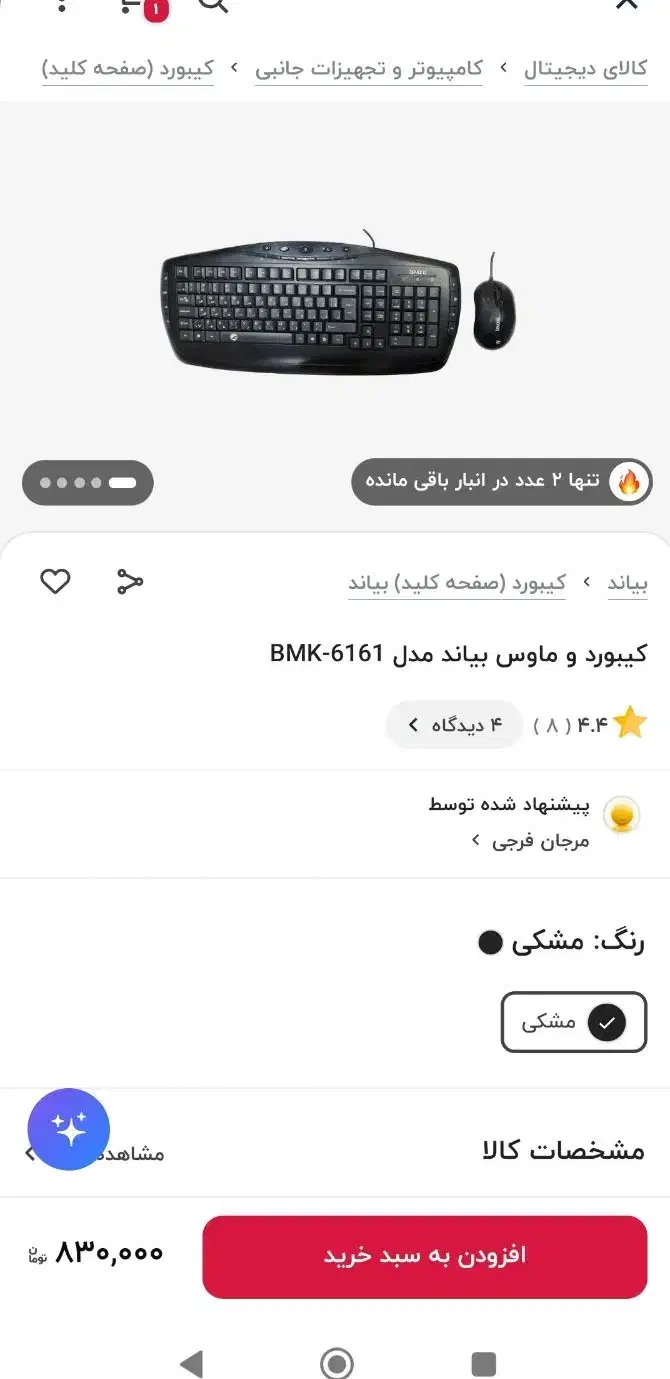Screen dimensions: 670x1379
Task: Go back with system back button
Action: click(190, 1362)
